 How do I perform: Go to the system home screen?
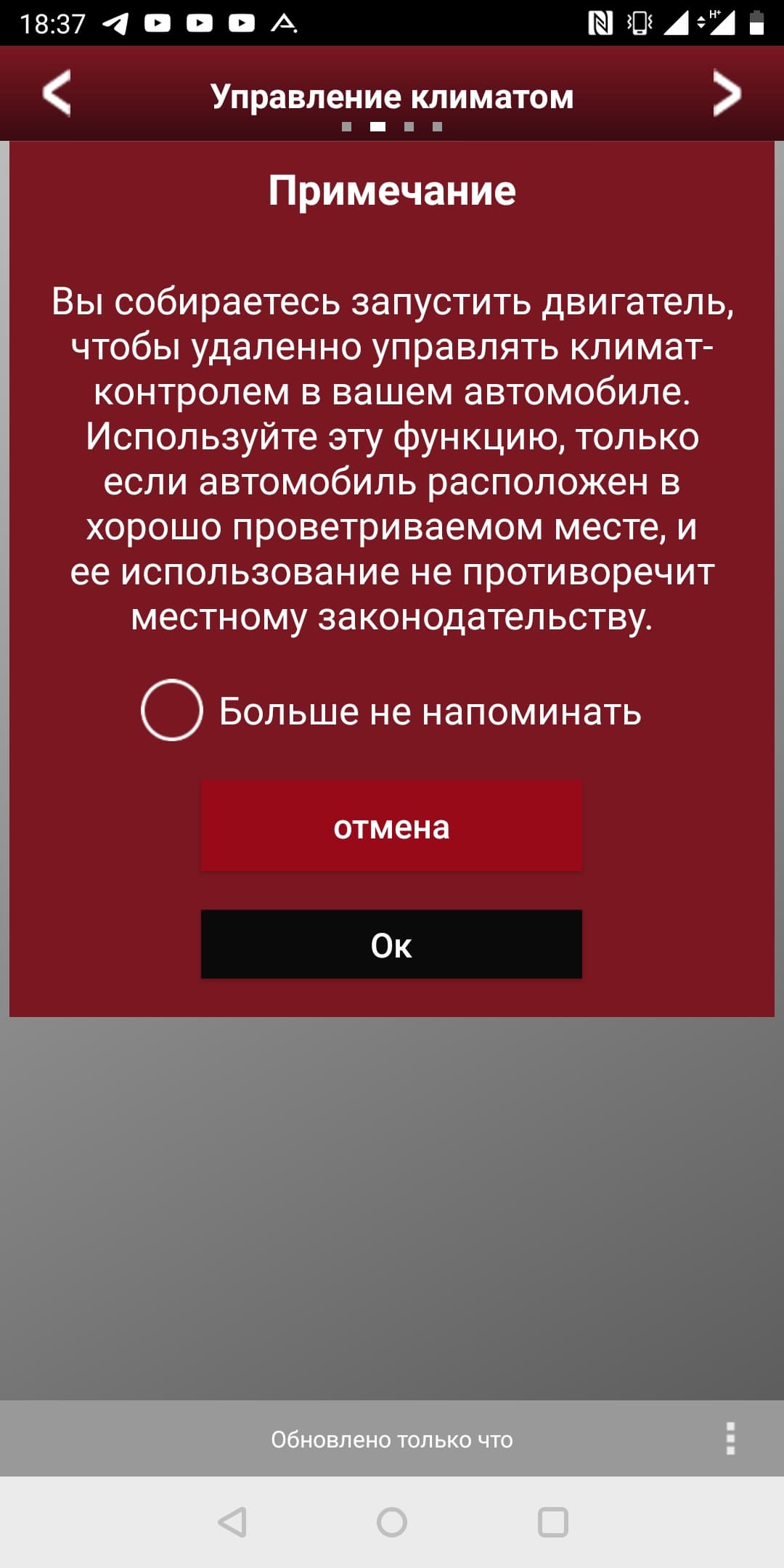coord(392,1522)
